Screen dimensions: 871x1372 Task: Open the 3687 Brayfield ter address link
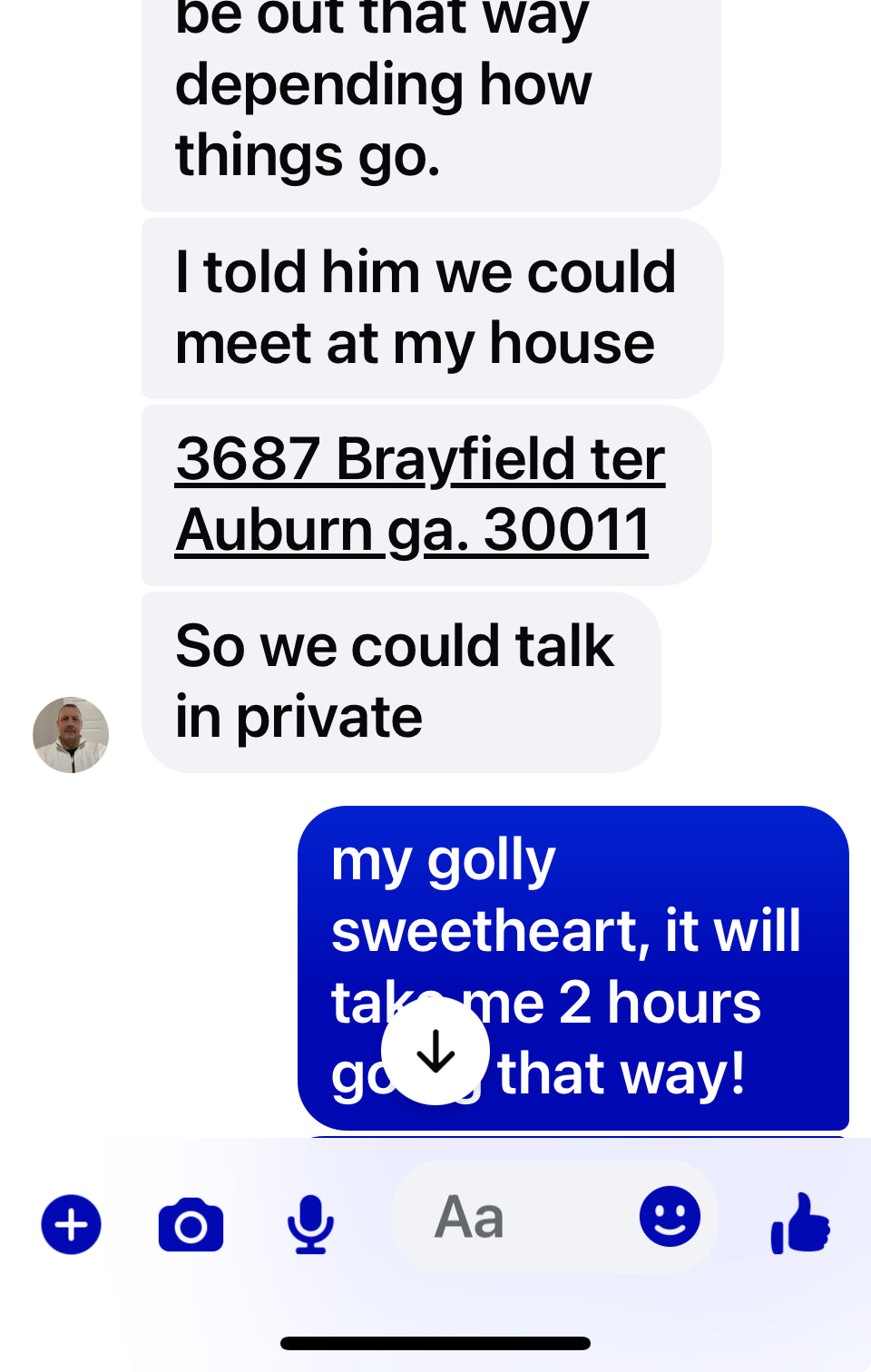tap(419, 494)
